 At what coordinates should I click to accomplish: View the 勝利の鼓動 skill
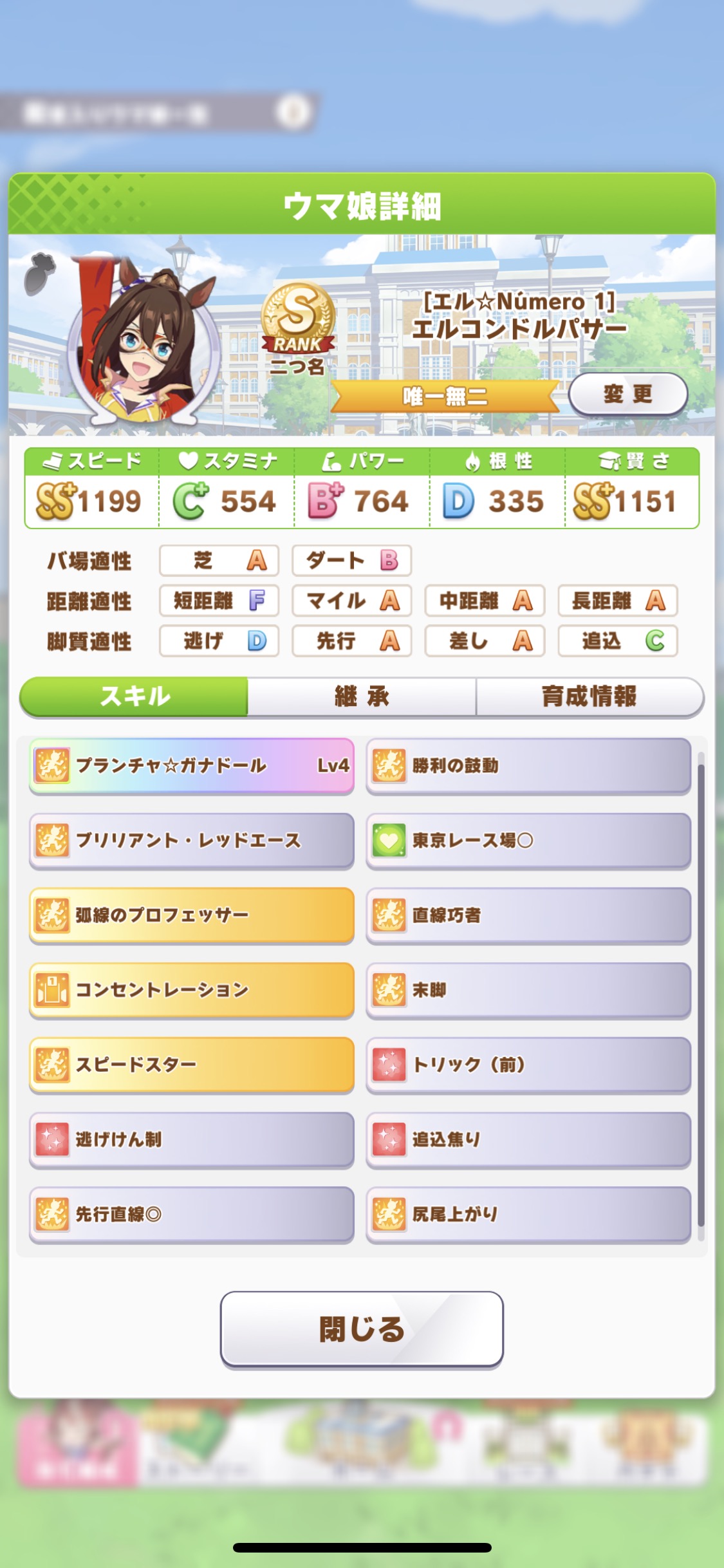pyautogui.click(x=528, y=765)
